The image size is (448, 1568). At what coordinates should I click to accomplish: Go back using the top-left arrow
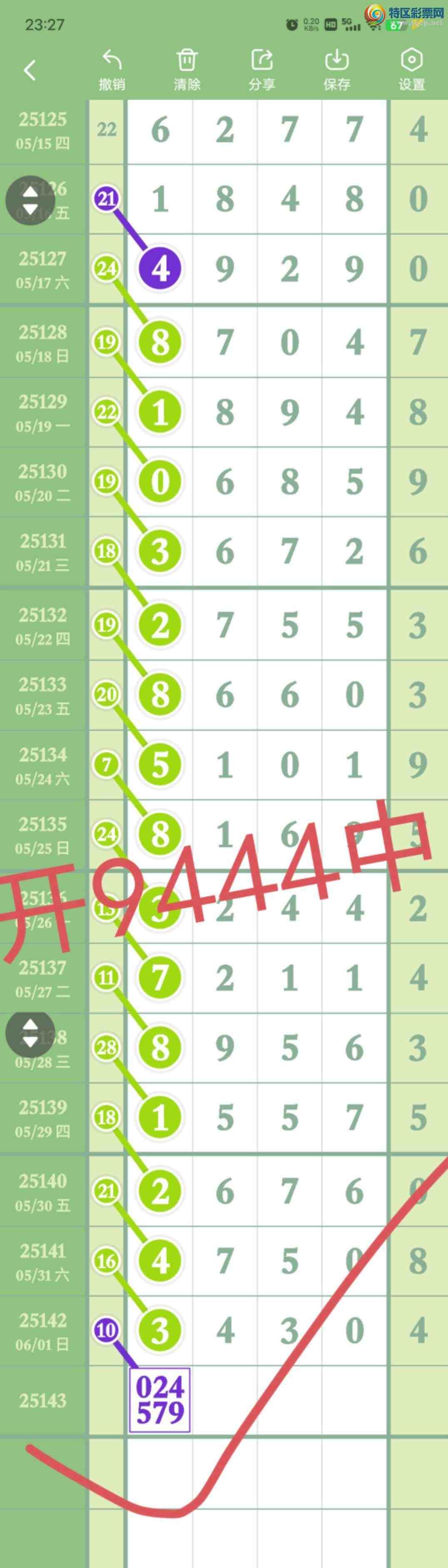click(29, 71)
